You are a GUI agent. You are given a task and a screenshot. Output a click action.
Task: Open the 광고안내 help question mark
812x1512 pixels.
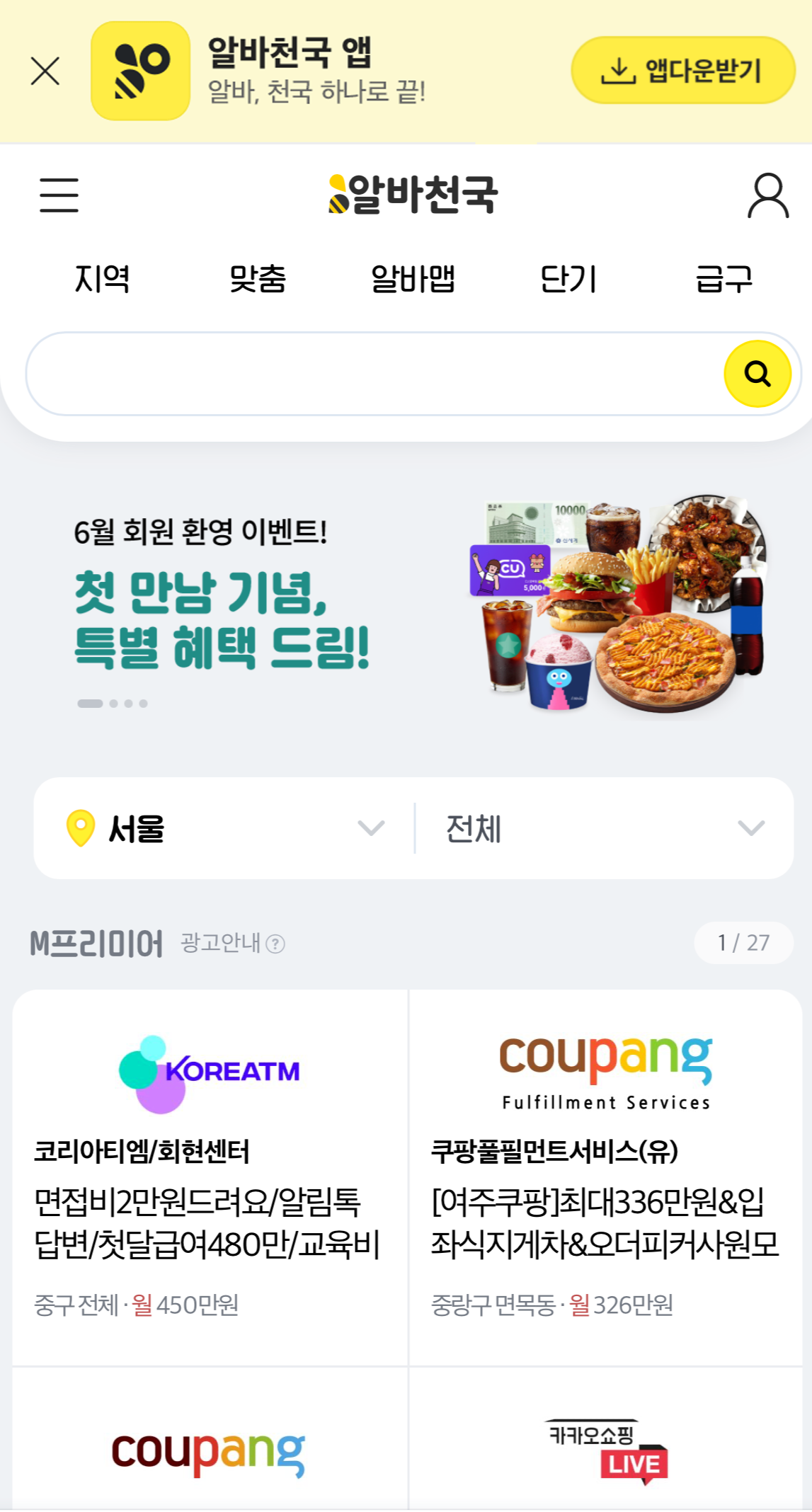point(275,943)
